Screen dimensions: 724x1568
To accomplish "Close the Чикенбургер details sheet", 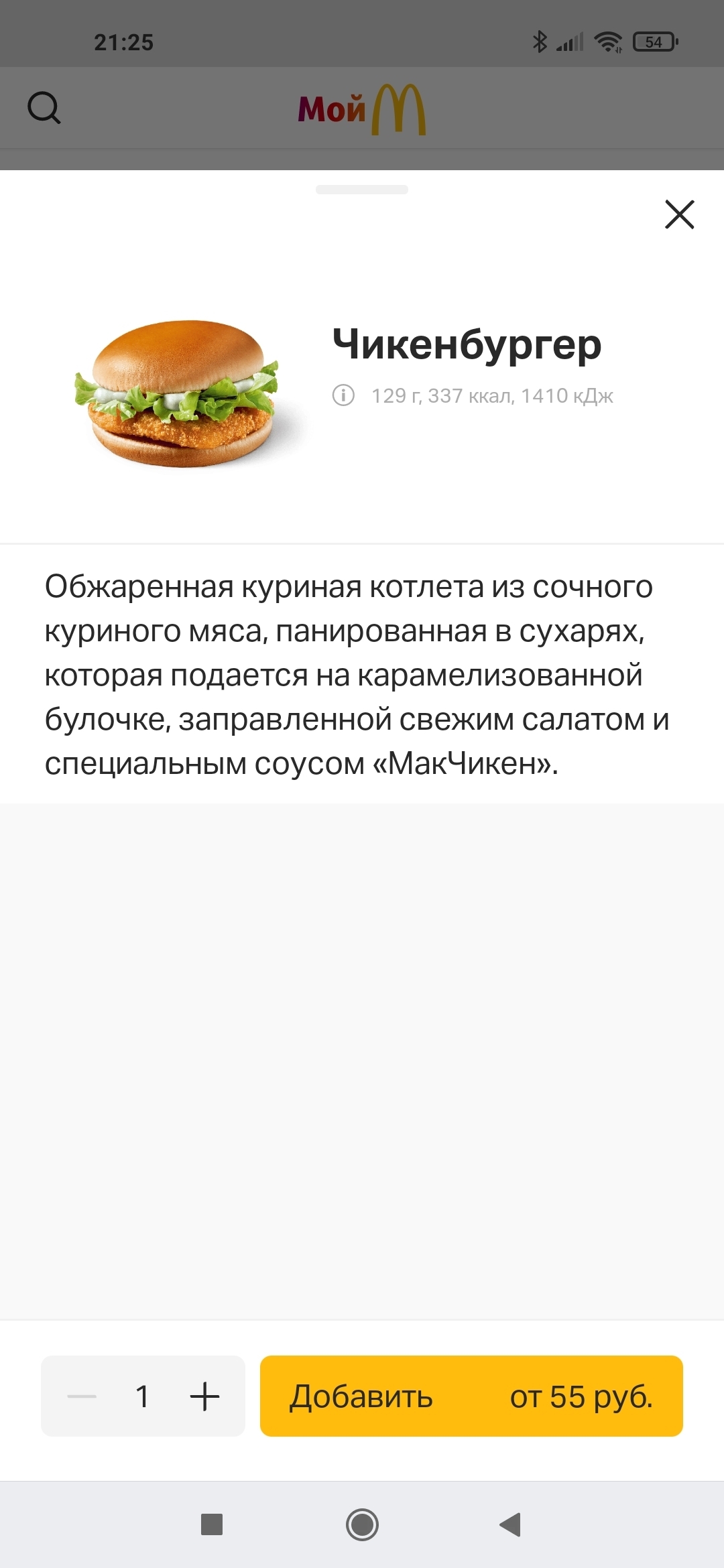I will pos(679,214).
